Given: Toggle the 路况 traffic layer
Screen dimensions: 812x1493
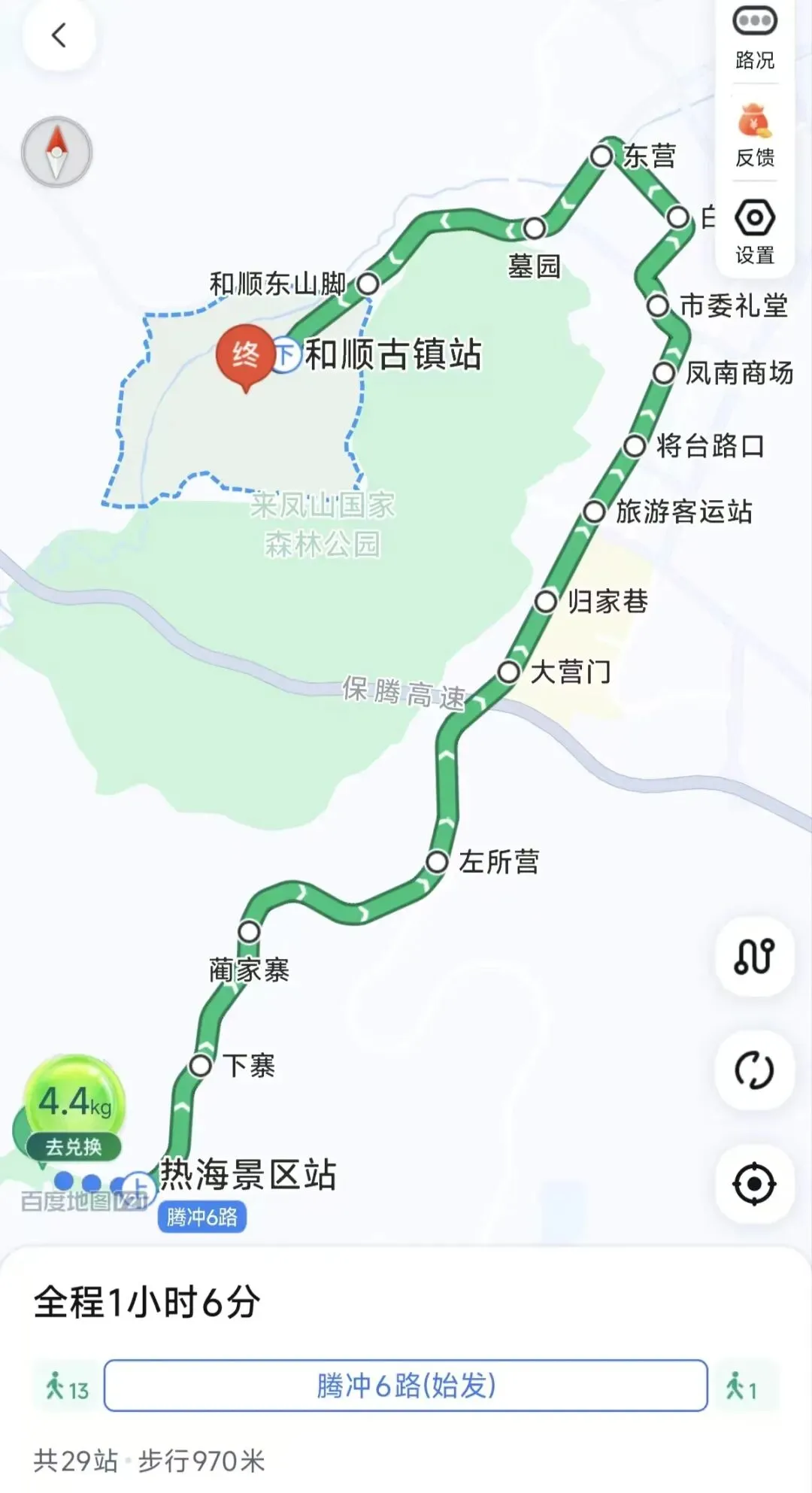Looking at the screenshot, I should click(754, 39).
